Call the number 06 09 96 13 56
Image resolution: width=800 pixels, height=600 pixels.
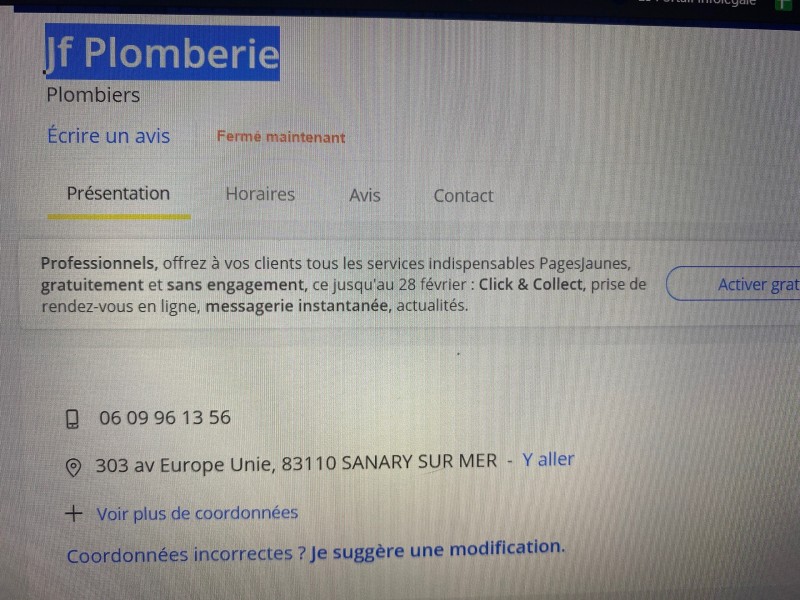[164, 417]
